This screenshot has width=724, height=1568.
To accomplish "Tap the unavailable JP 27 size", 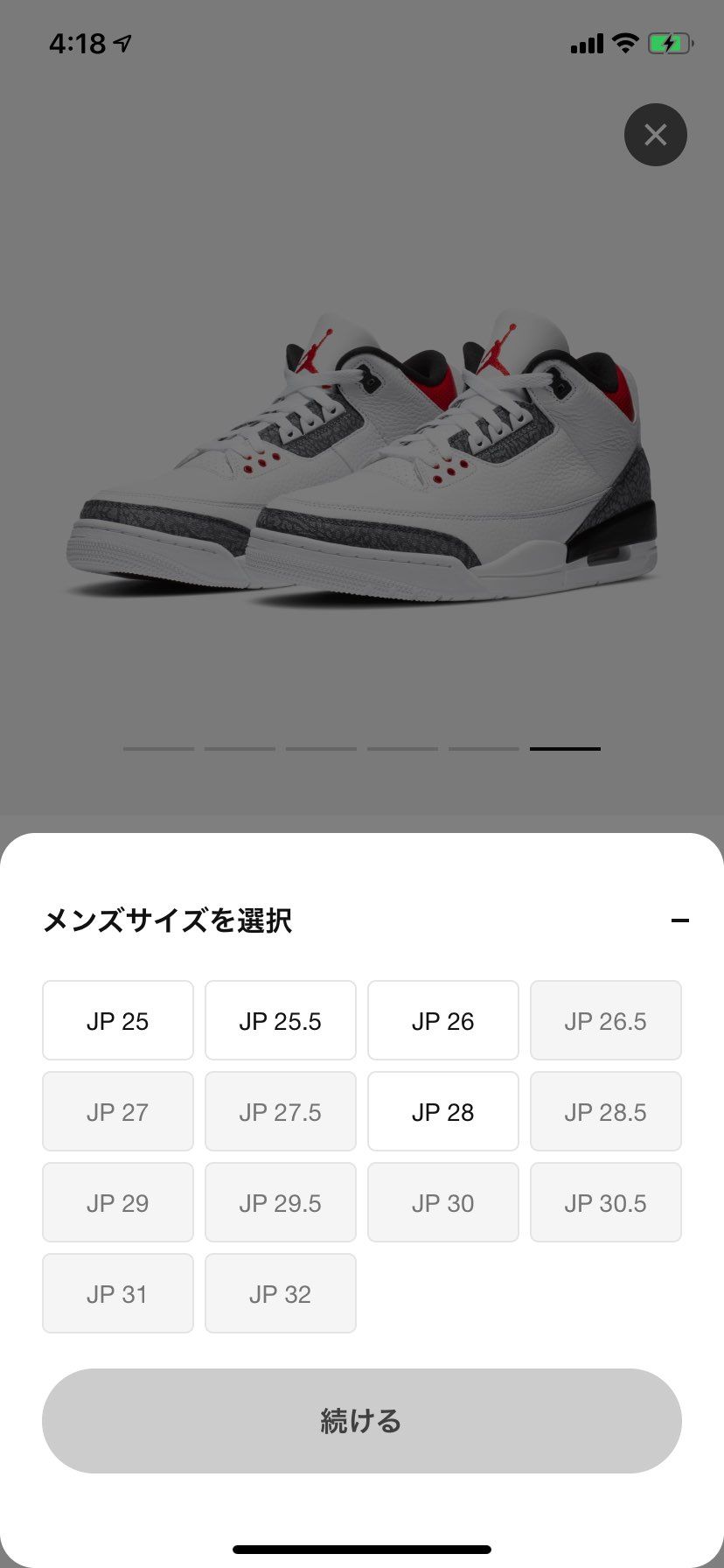I will (x=118, y=1111).
